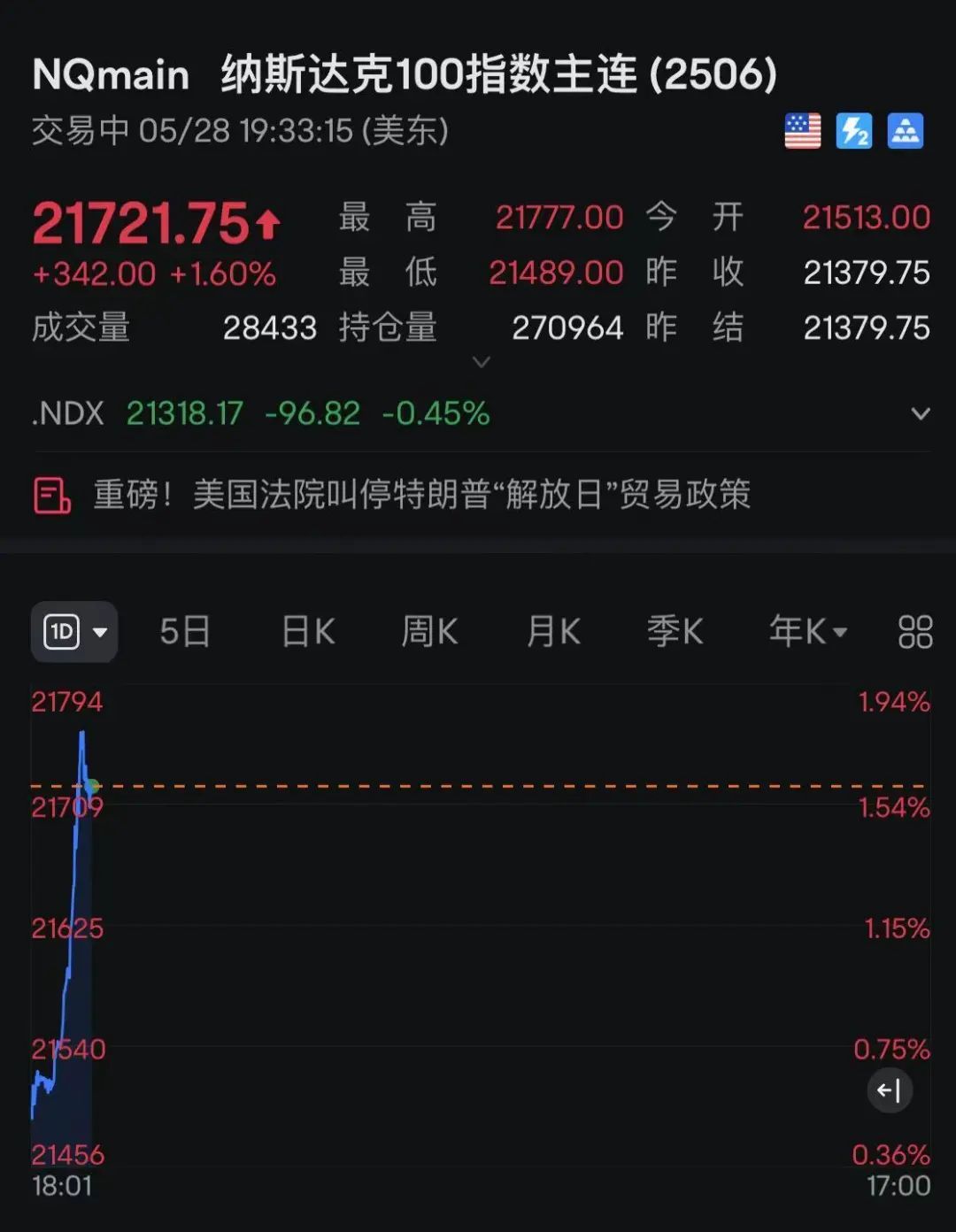Screen dimensions: 956x1232
Task: Switch market region via US flag icon
Action: click(x=802, y=131)
